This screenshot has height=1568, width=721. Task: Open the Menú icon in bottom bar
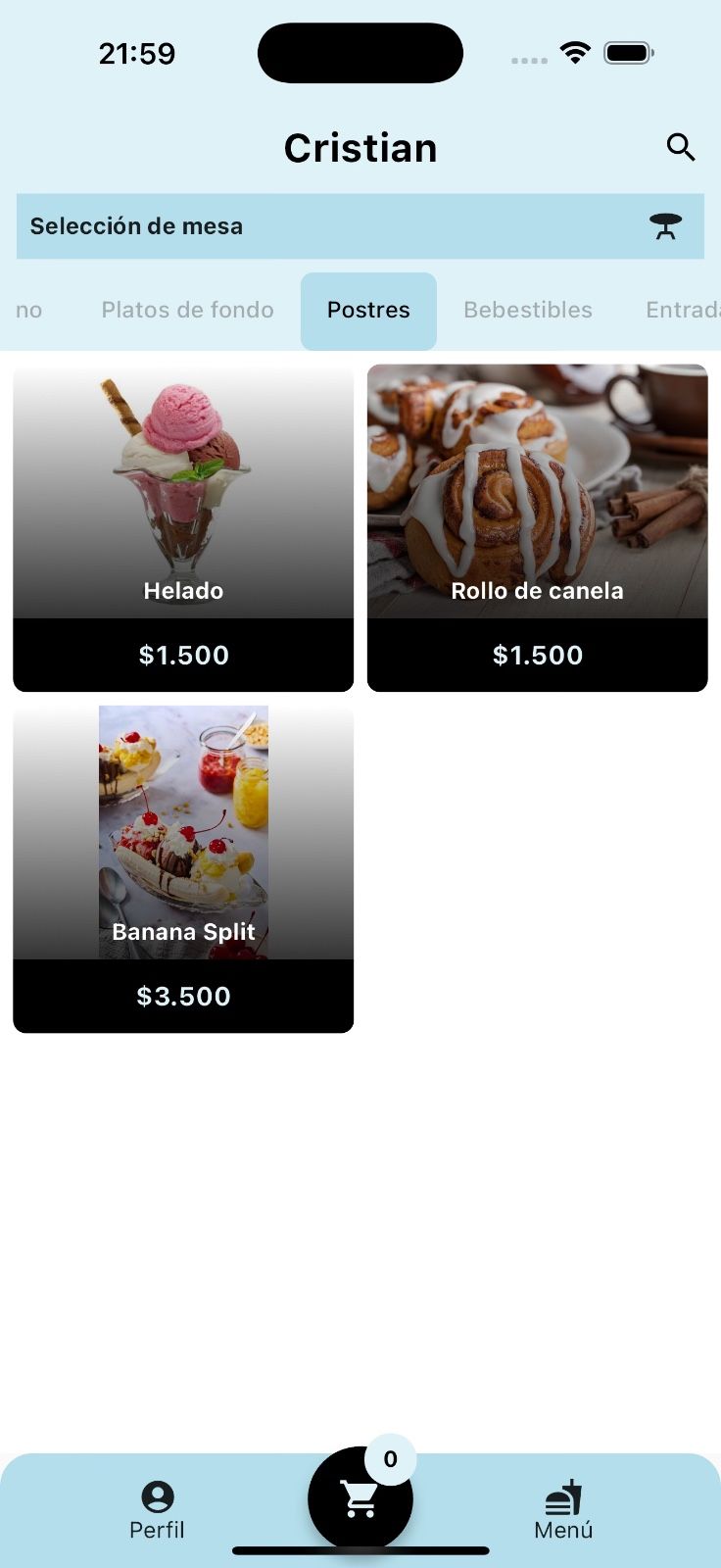(562, 1494)
